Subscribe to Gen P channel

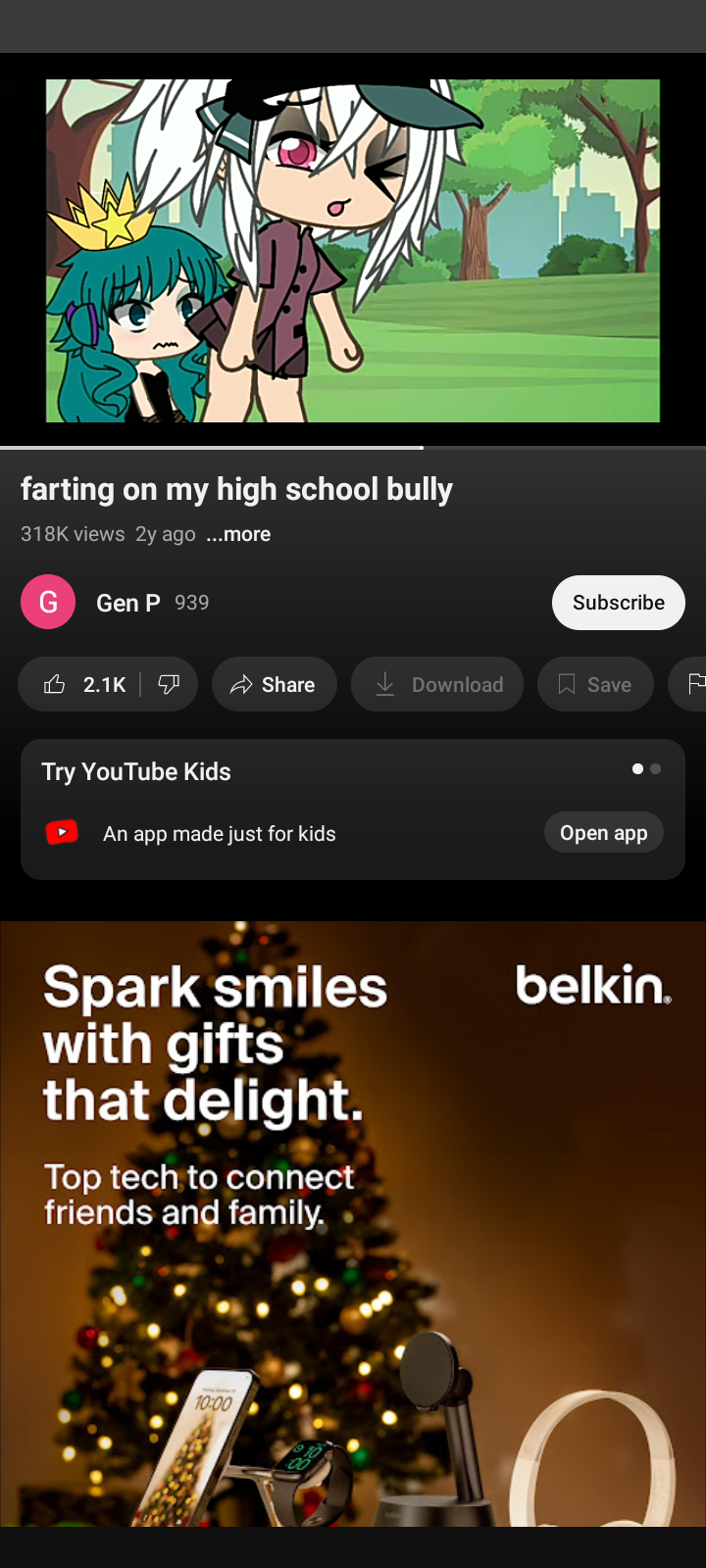[618, 603]
